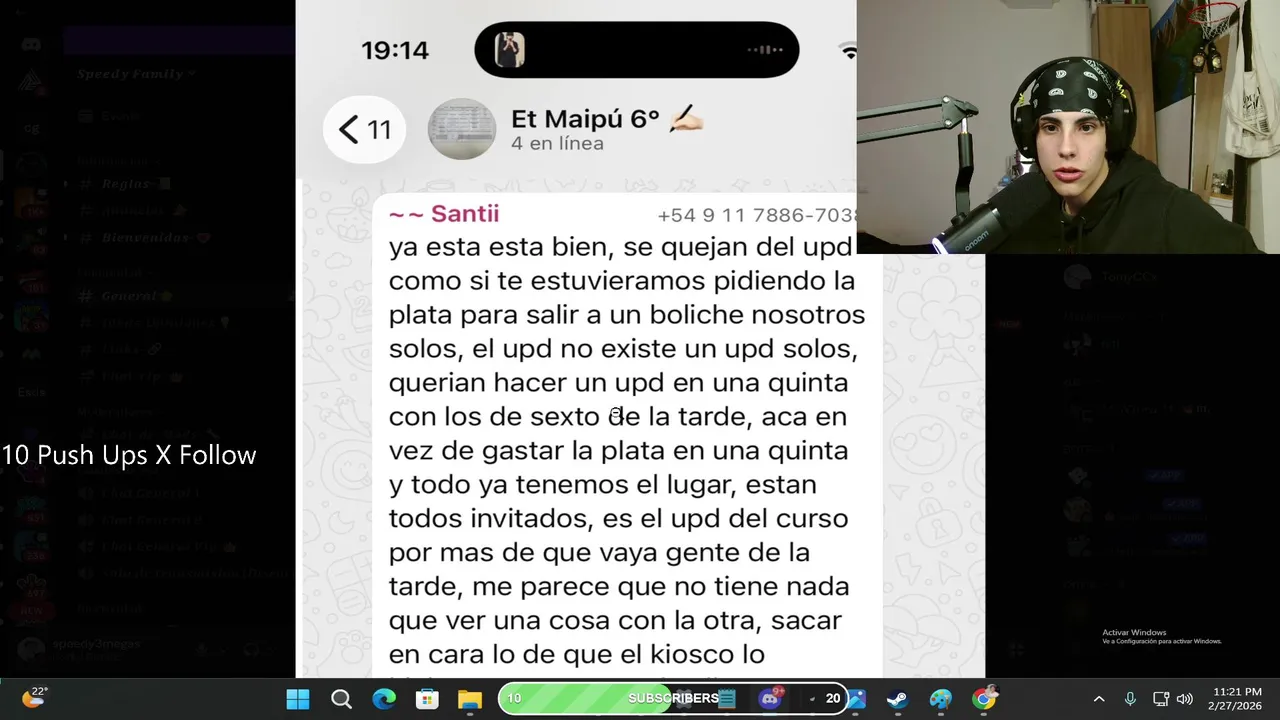The image size is (1280, 720).
Task: Launch Microsoft Edge from the taskbar
Action: [x=384, y=699]
